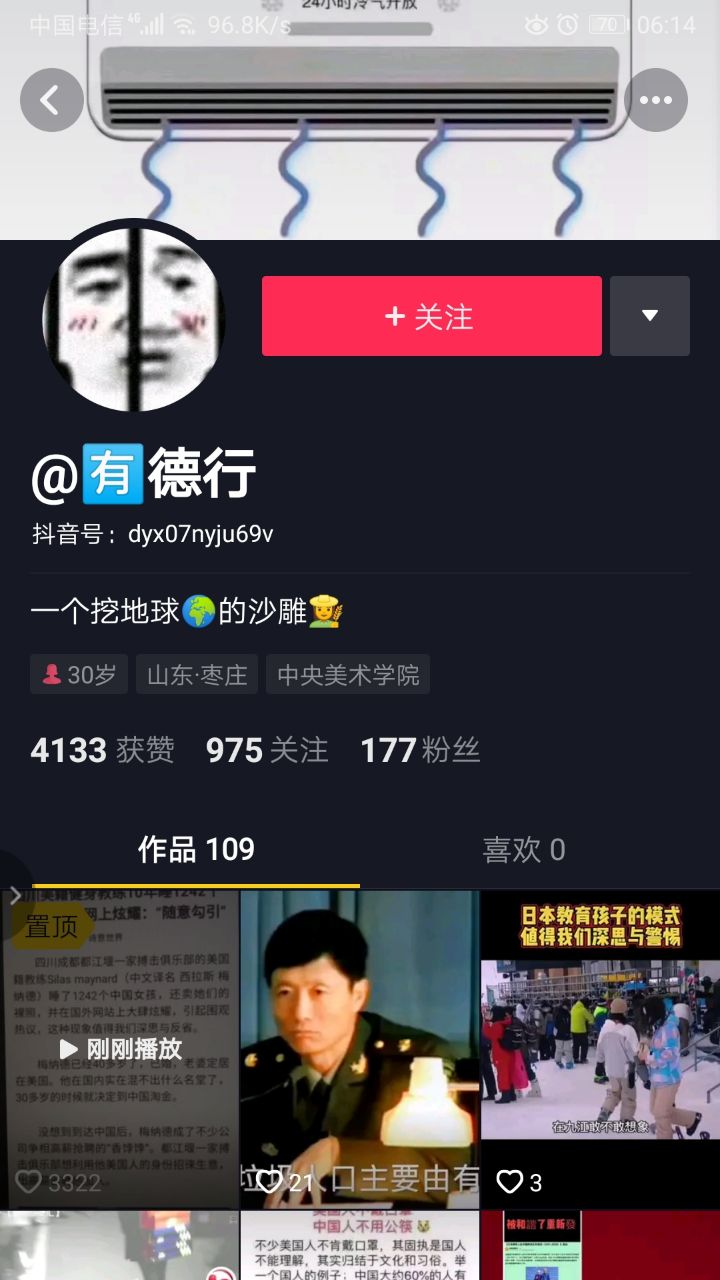Open the 975 关注 following list
The width and height of the screenshot is (720, 1280).
point(267,750)
